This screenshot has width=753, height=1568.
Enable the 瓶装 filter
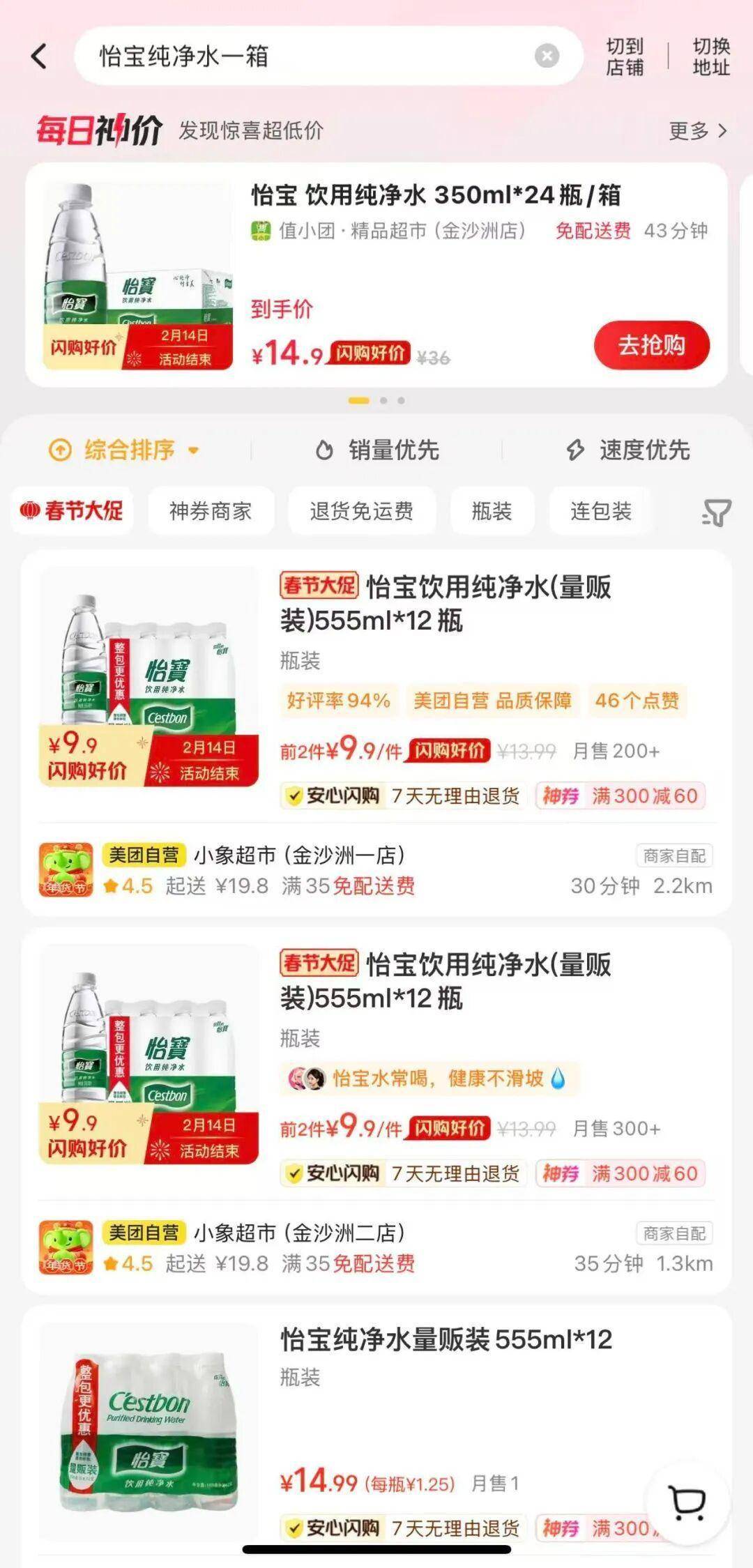(494, 511)
